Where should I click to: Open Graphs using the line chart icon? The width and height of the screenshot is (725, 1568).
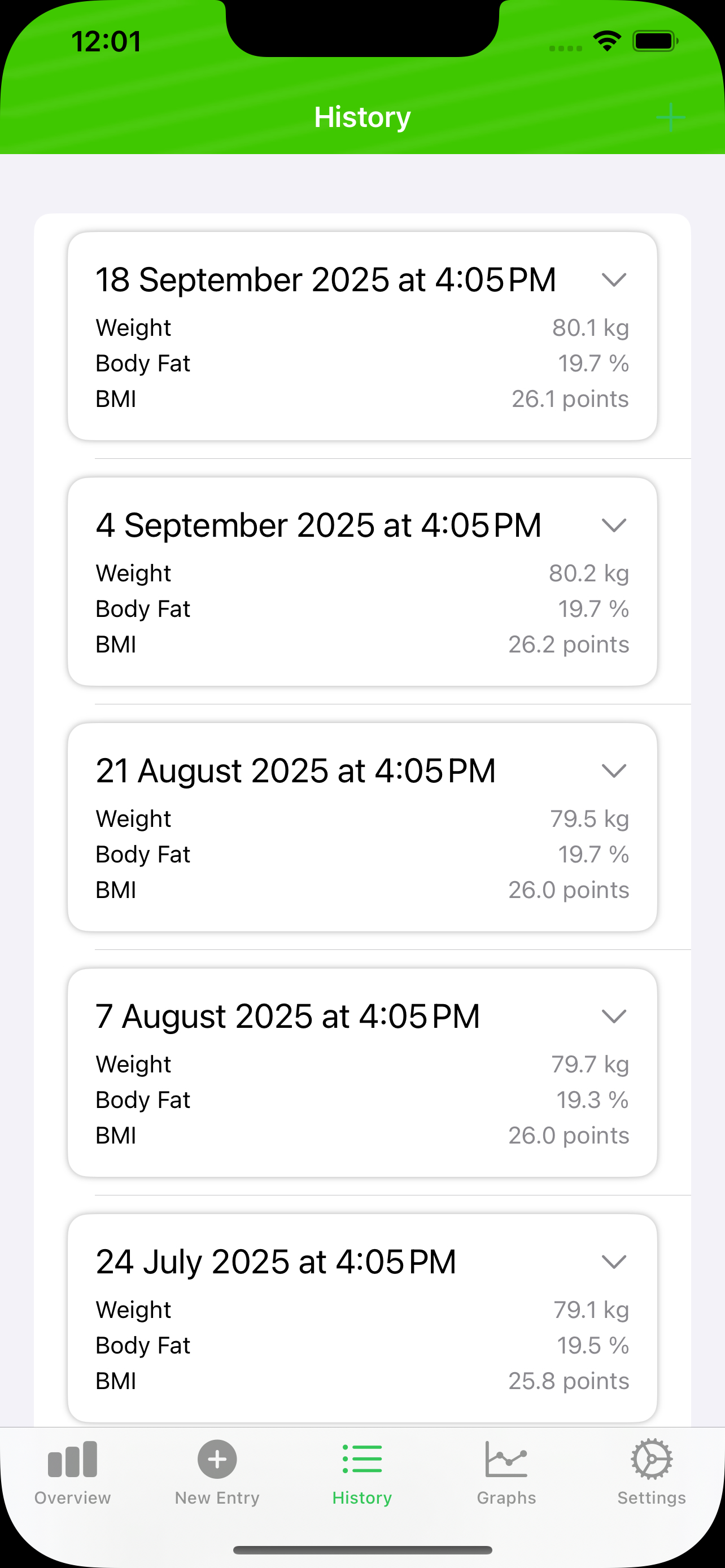(506, 1460)
